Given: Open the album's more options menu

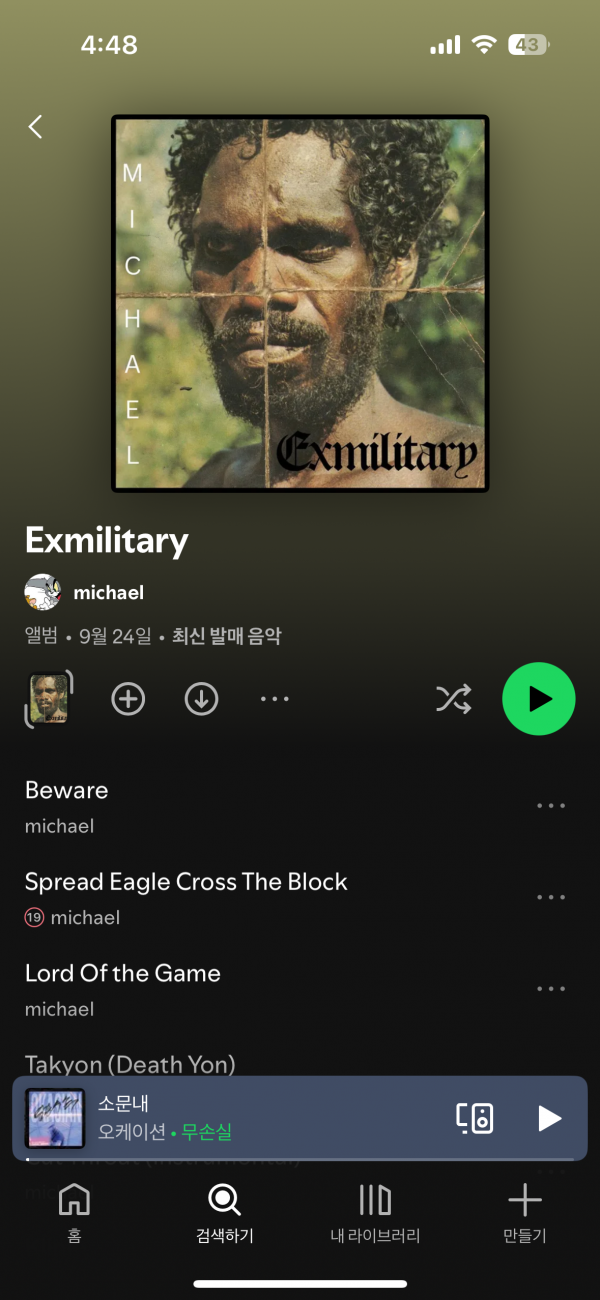Looking at the screenshot, I should click(x=274, y=699).
